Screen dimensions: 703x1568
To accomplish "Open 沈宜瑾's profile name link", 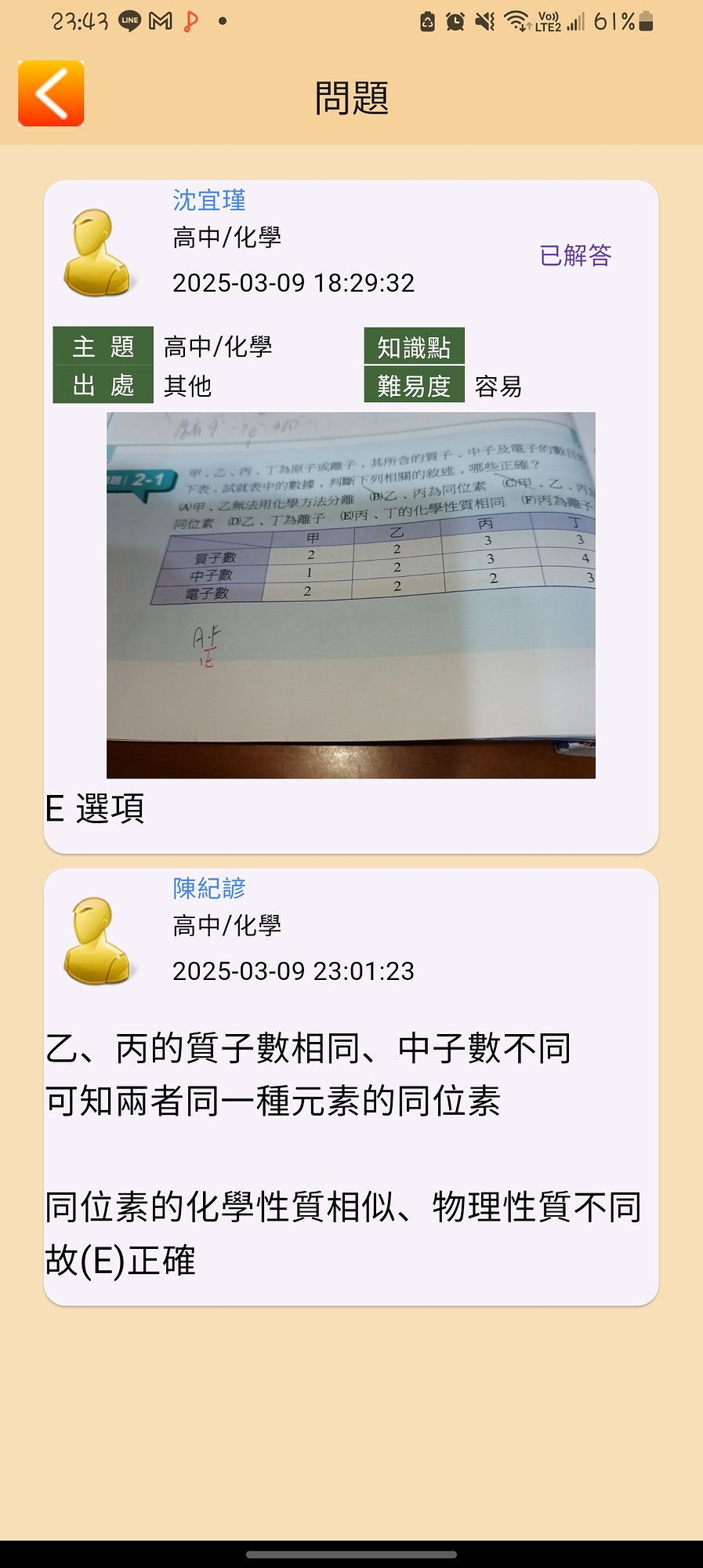I will tap(209, 200).
